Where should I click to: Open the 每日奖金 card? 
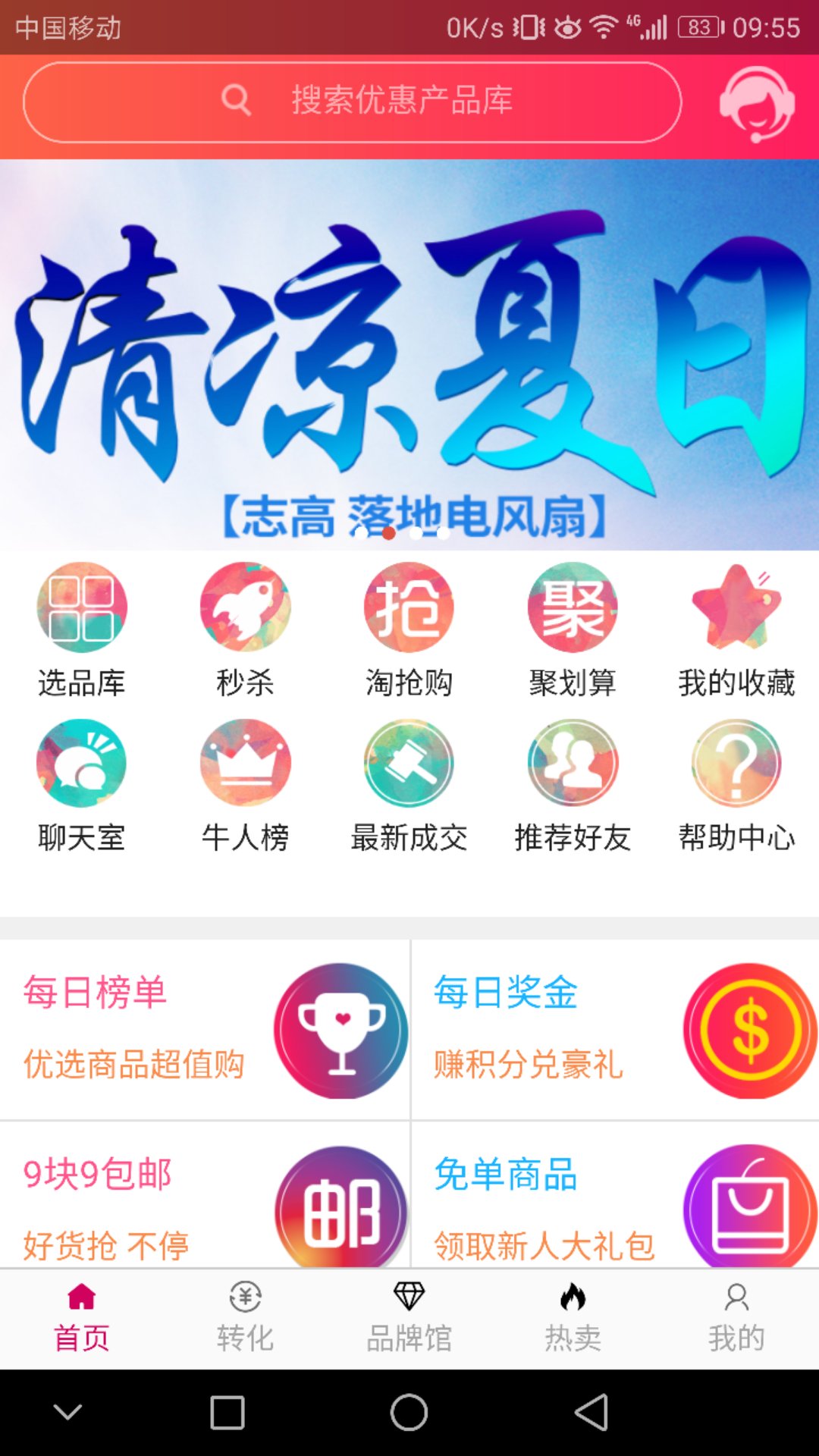[x=615, y=1030]
